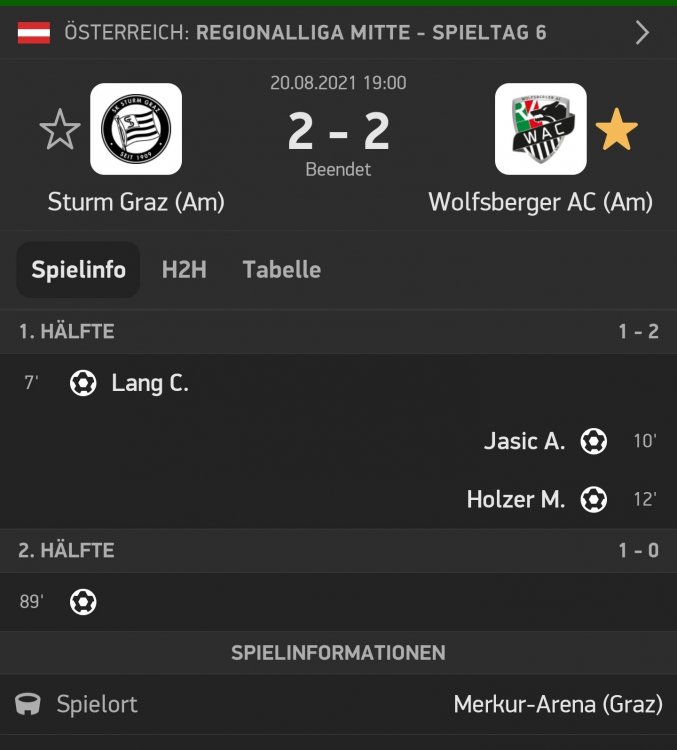The image size is (677, 750).
Task: Remove Wolfsberger AC (Am) from favorites
Action: click(616, 131)
